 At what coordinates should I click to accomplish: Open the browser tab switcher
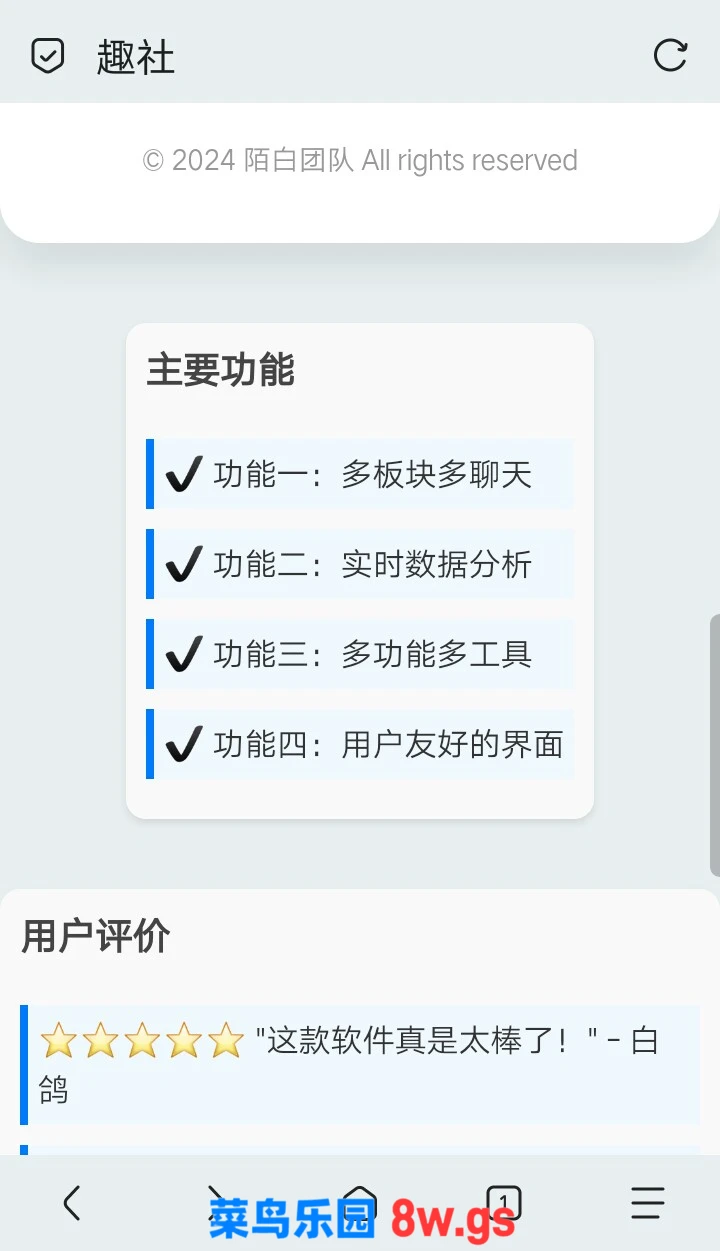(x=504, y=1202)
